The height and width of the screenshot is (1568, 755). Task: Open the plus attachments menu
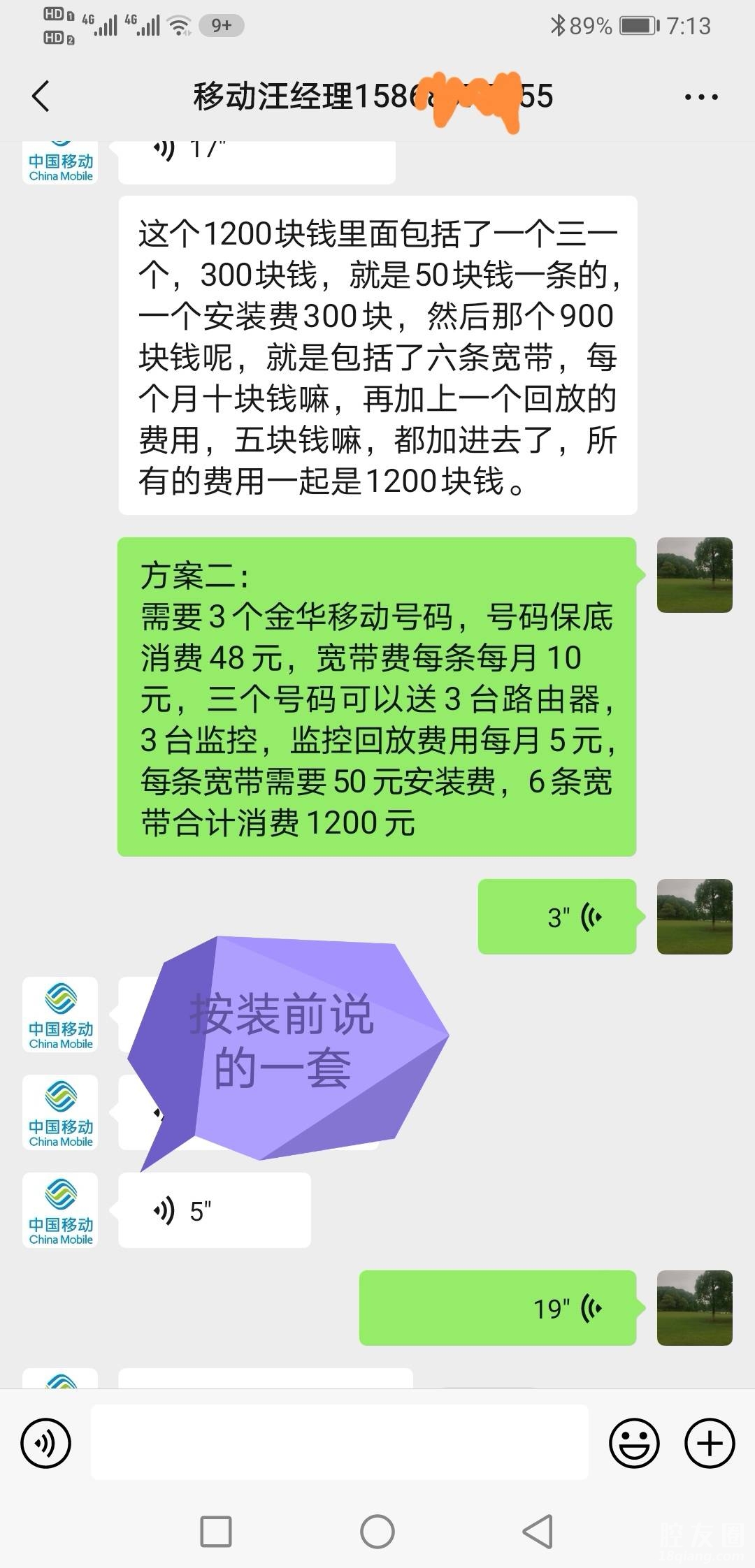(710, 1442)
